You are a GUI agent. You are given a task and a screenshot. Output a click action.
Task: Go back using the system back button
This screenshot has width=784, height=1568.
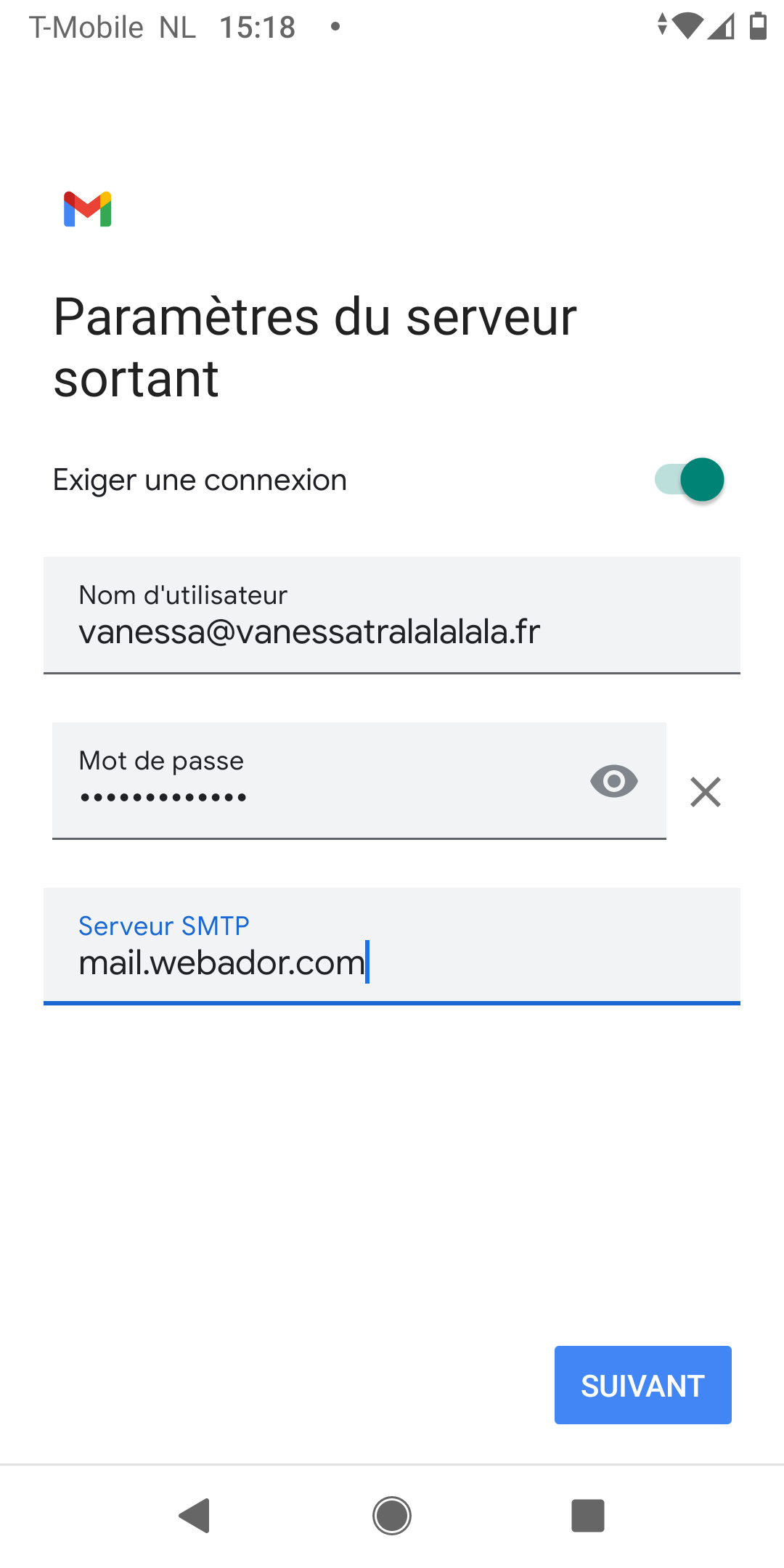(x=195, y=1516)
